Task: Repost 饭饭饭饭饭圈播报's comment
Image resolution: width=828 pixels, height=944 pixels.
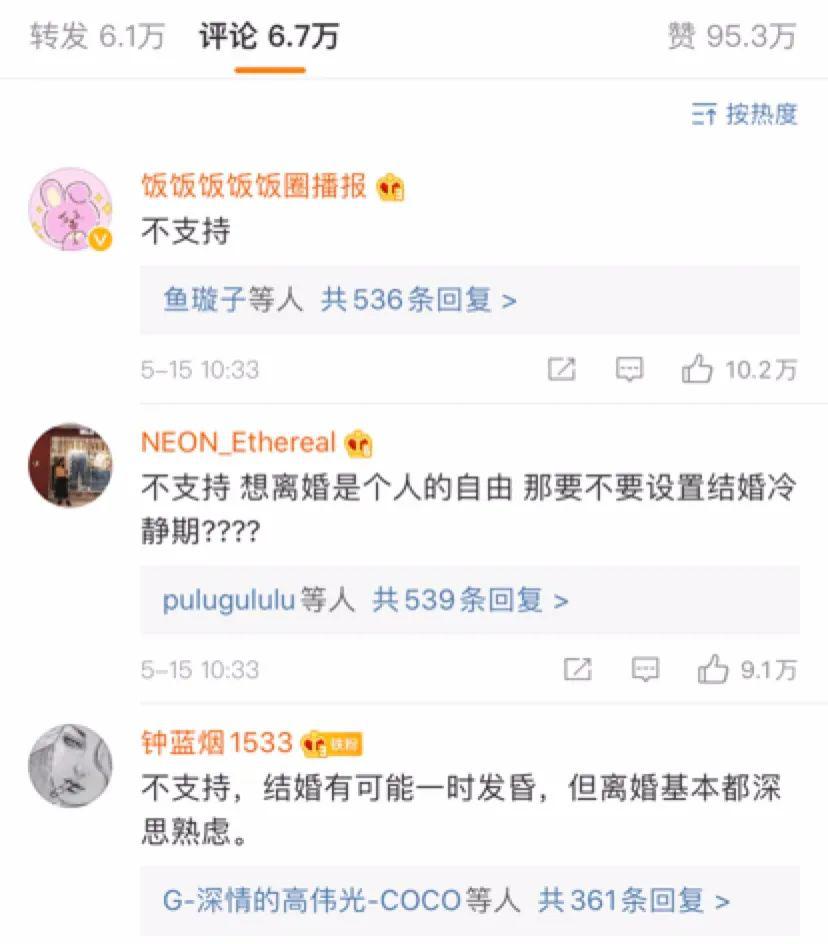Action: click(562, 370)
